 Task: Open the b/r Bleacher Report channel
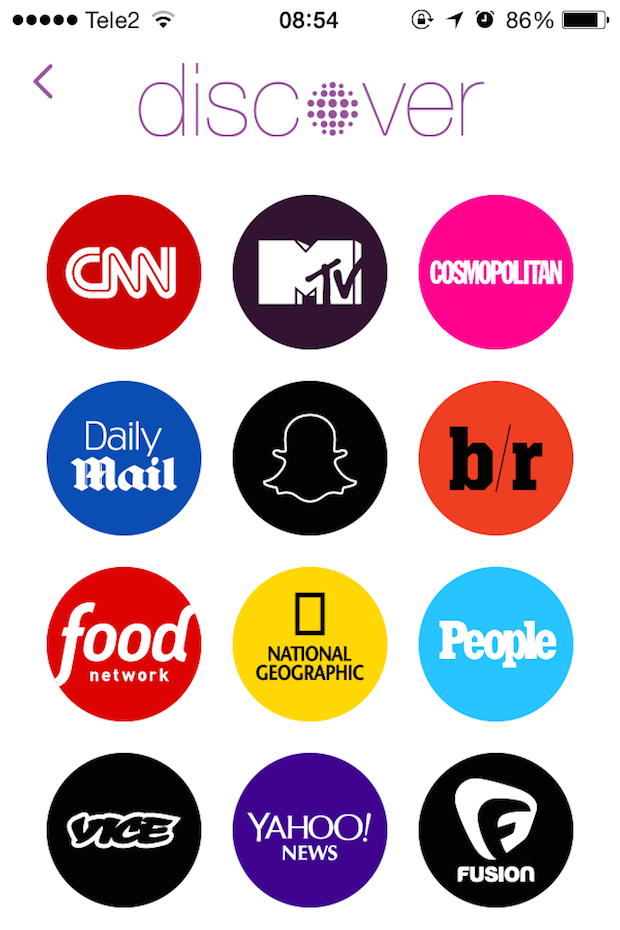pyautogui.click(x=496, y=458)
